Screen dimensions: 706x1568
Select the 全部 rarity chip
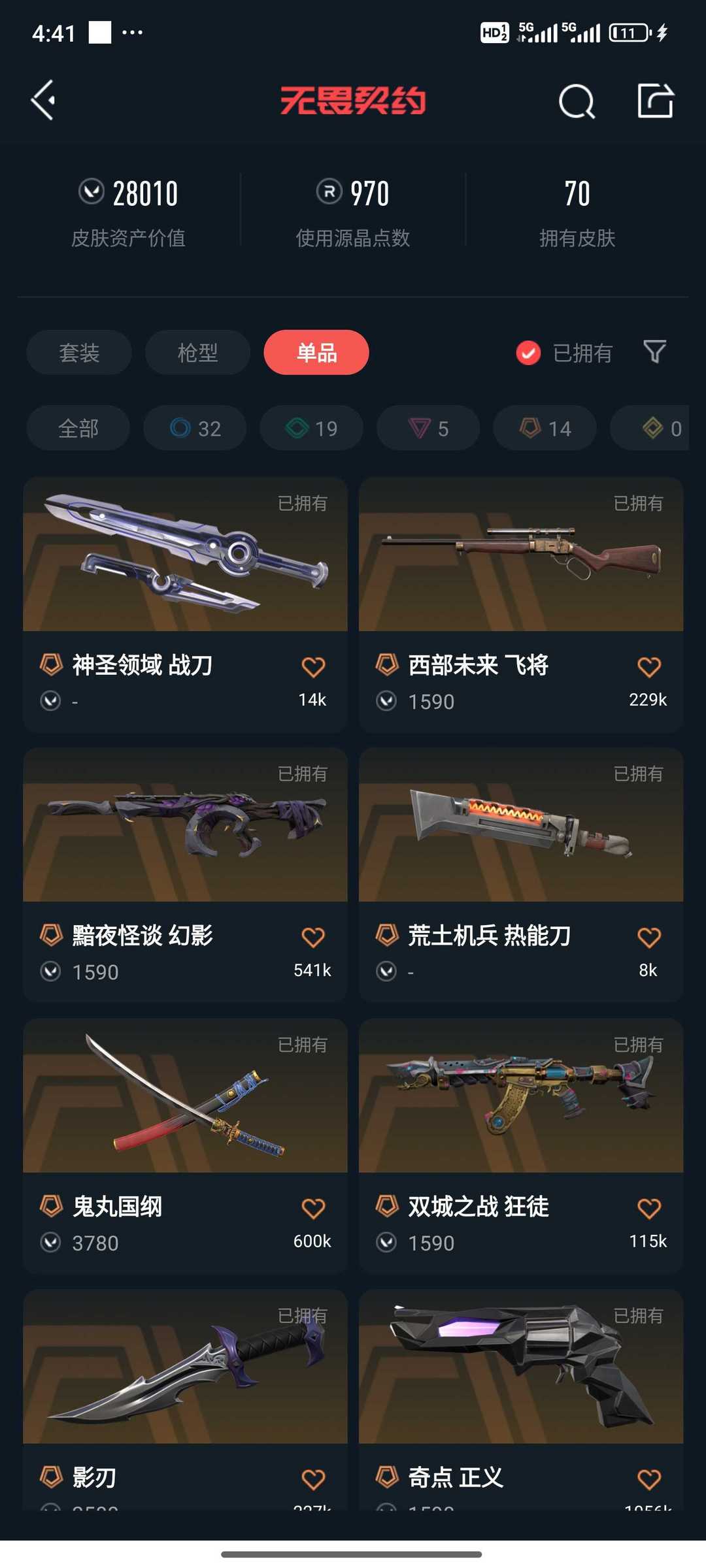78,428
